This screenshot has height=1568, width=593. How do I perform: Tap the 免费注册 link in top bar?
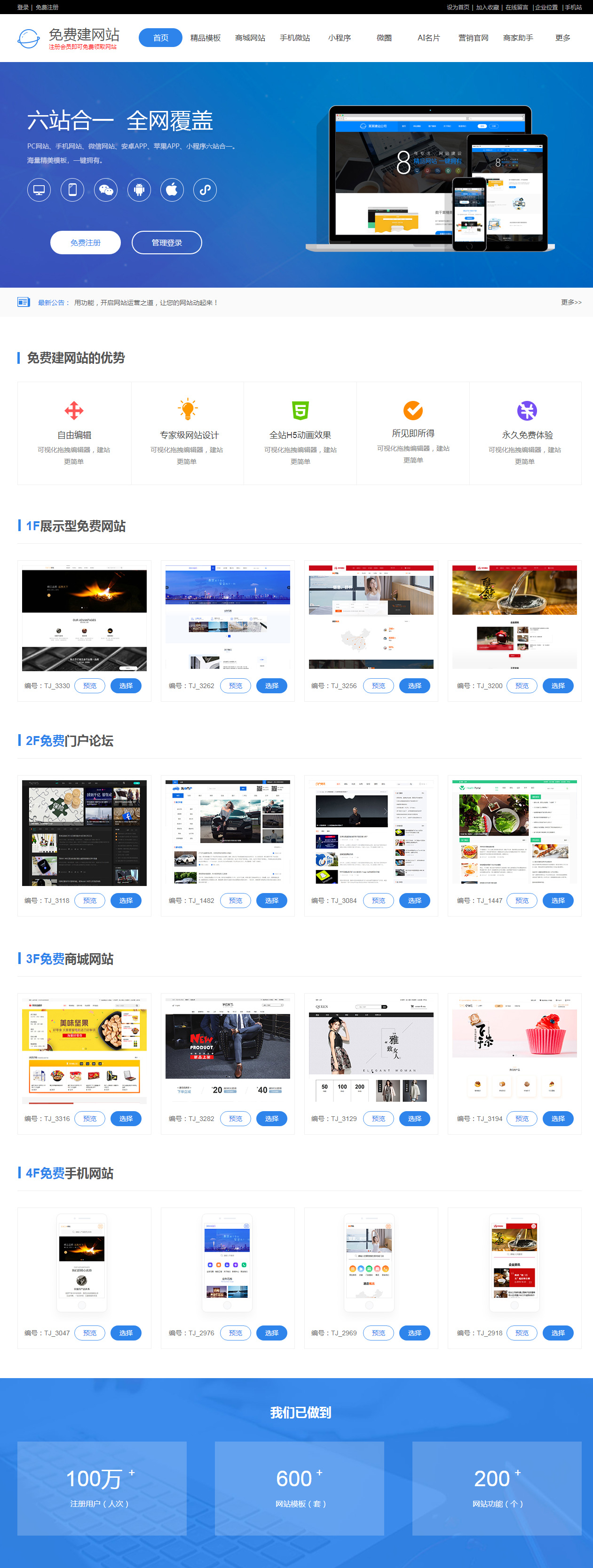click(x=47, y=8)
